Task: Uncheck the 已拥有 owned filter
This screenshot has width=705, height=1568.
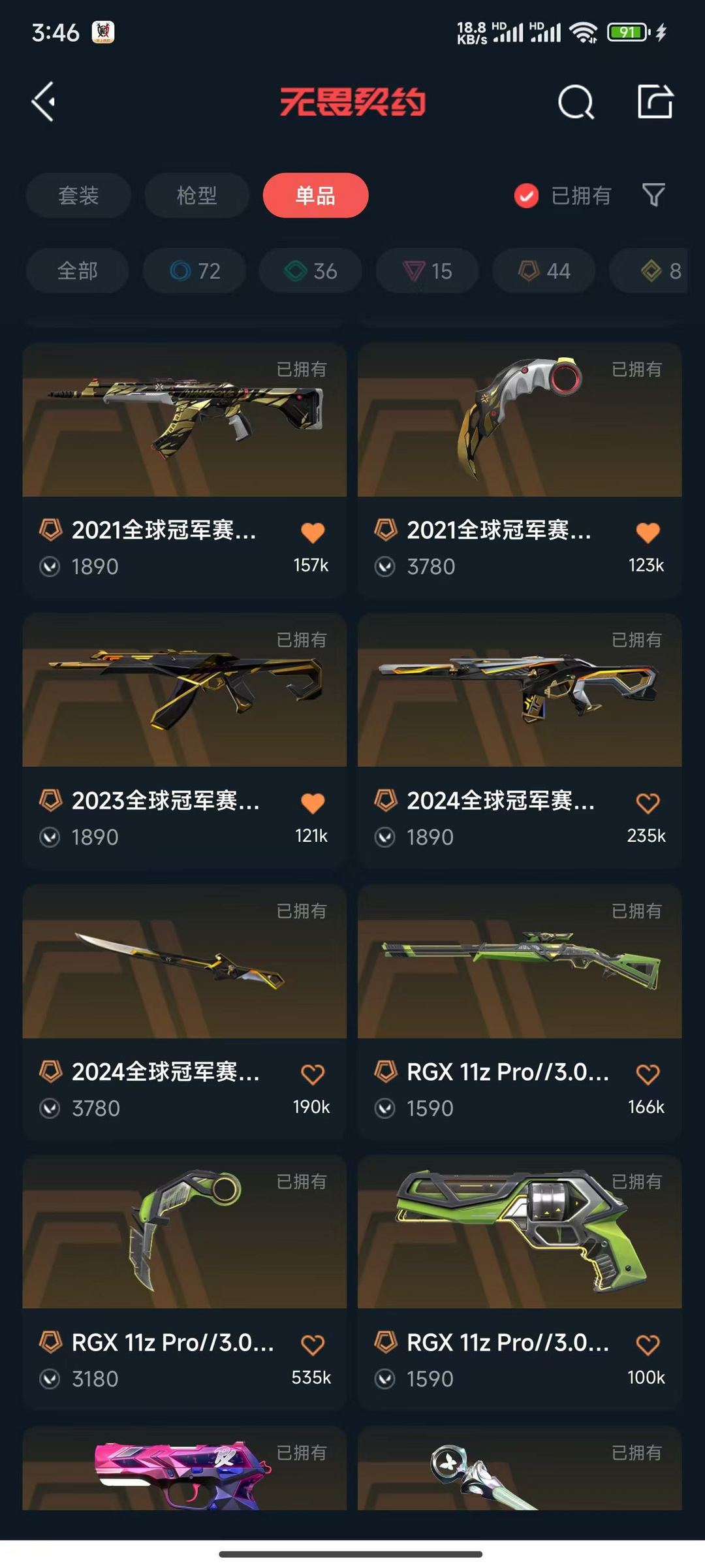Action: (x=562, y=195)
